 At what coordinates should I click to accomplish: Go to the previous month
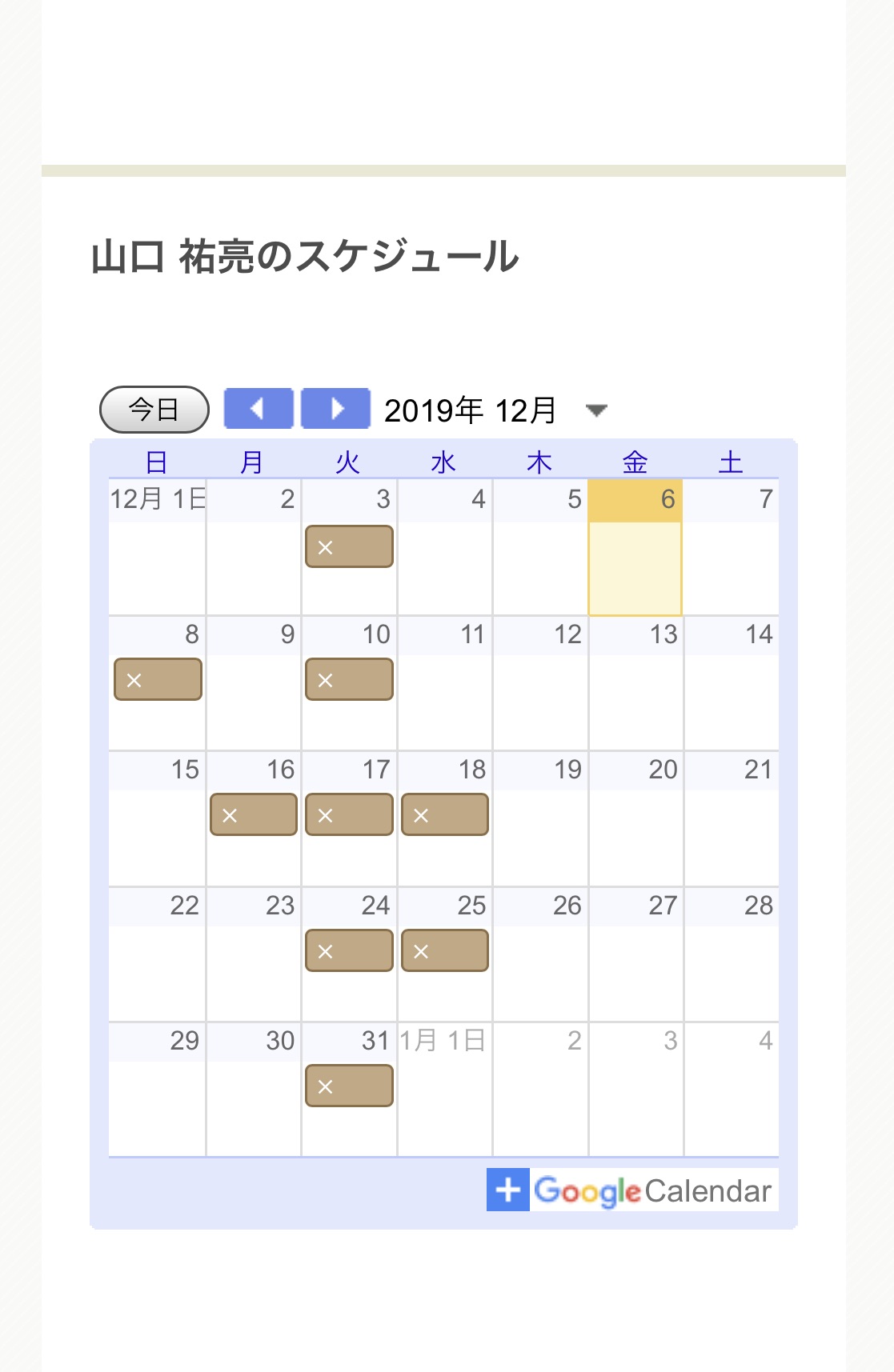click(258, 409)
